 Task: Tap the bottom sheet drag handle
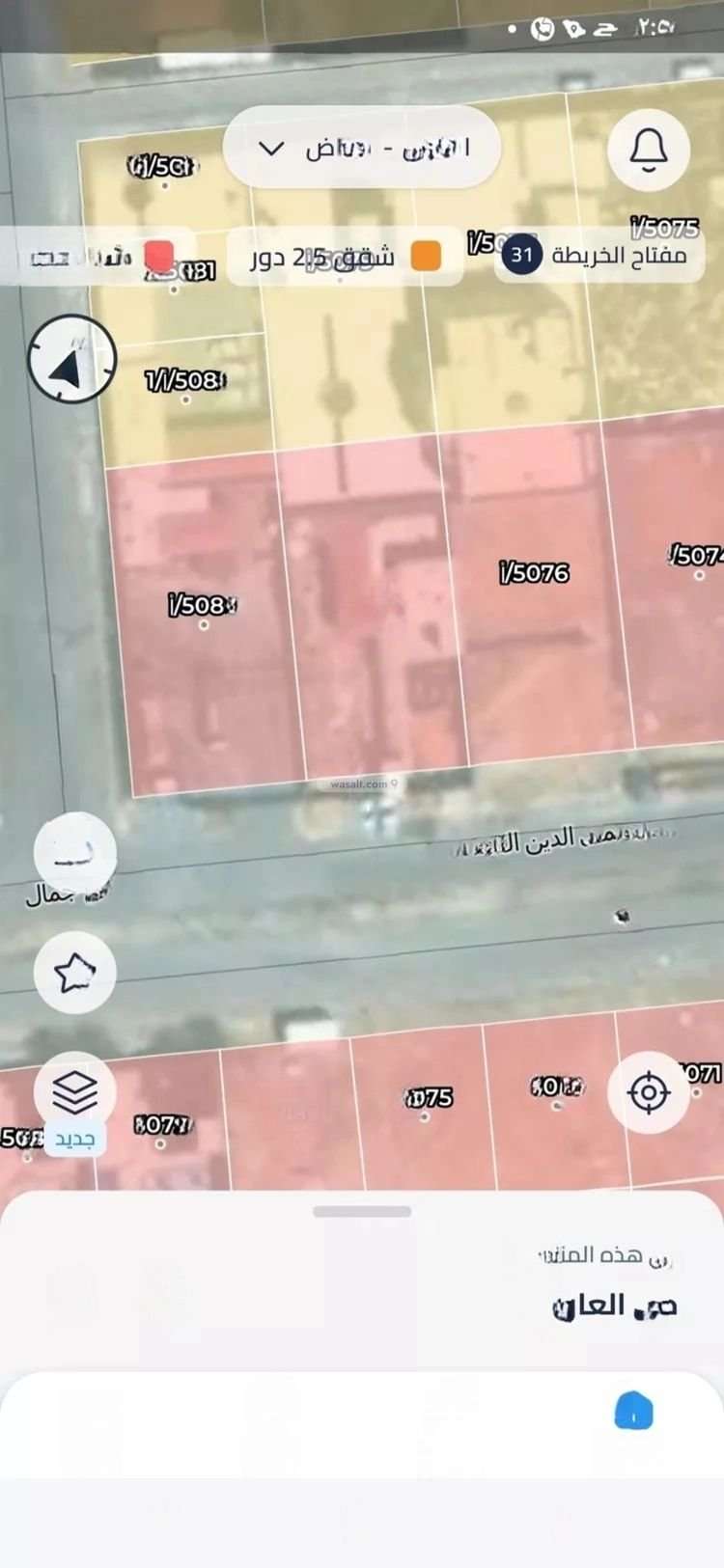[362, 1211]
